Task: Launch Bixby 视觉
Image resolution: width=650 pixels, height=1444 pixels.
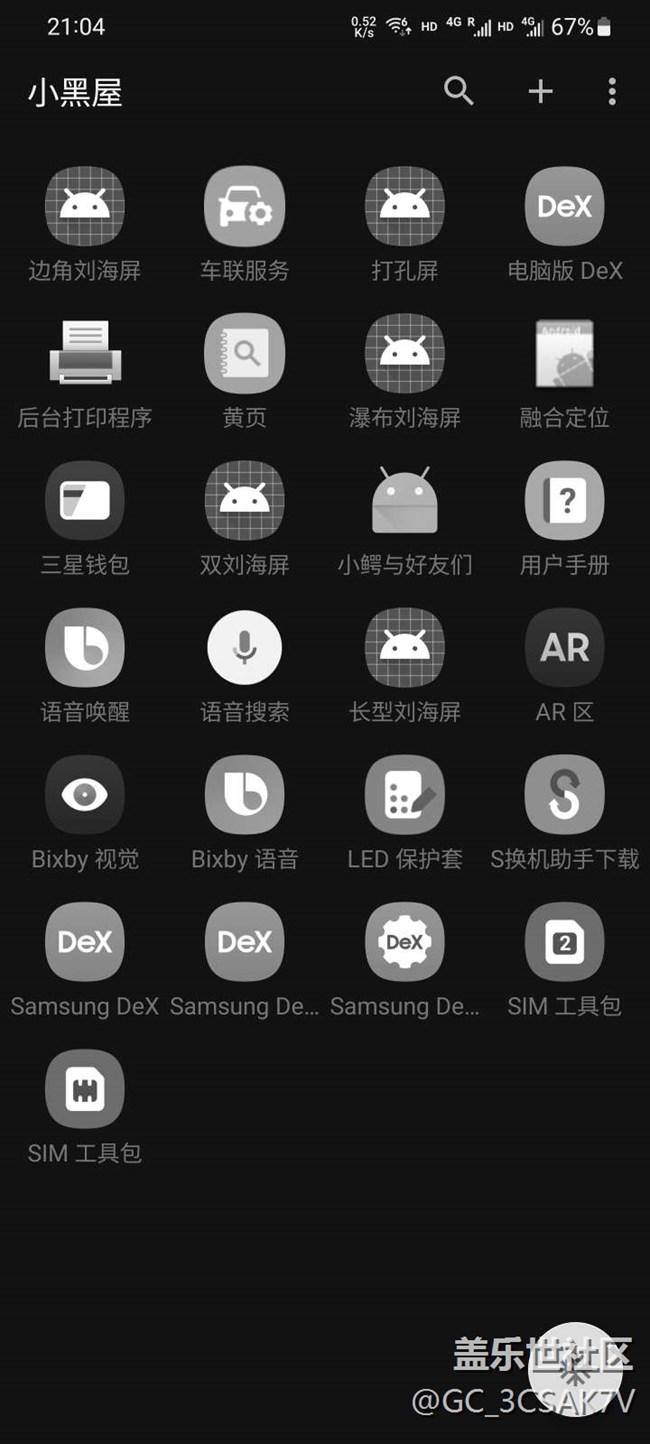Action: [85, 795]
